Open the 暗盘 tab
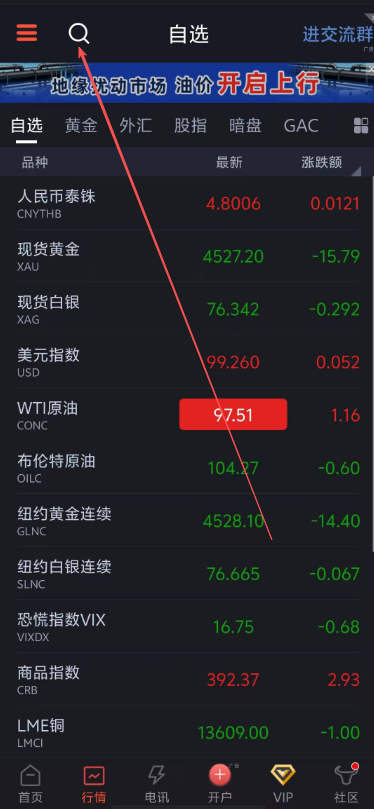 click(245, 125)
